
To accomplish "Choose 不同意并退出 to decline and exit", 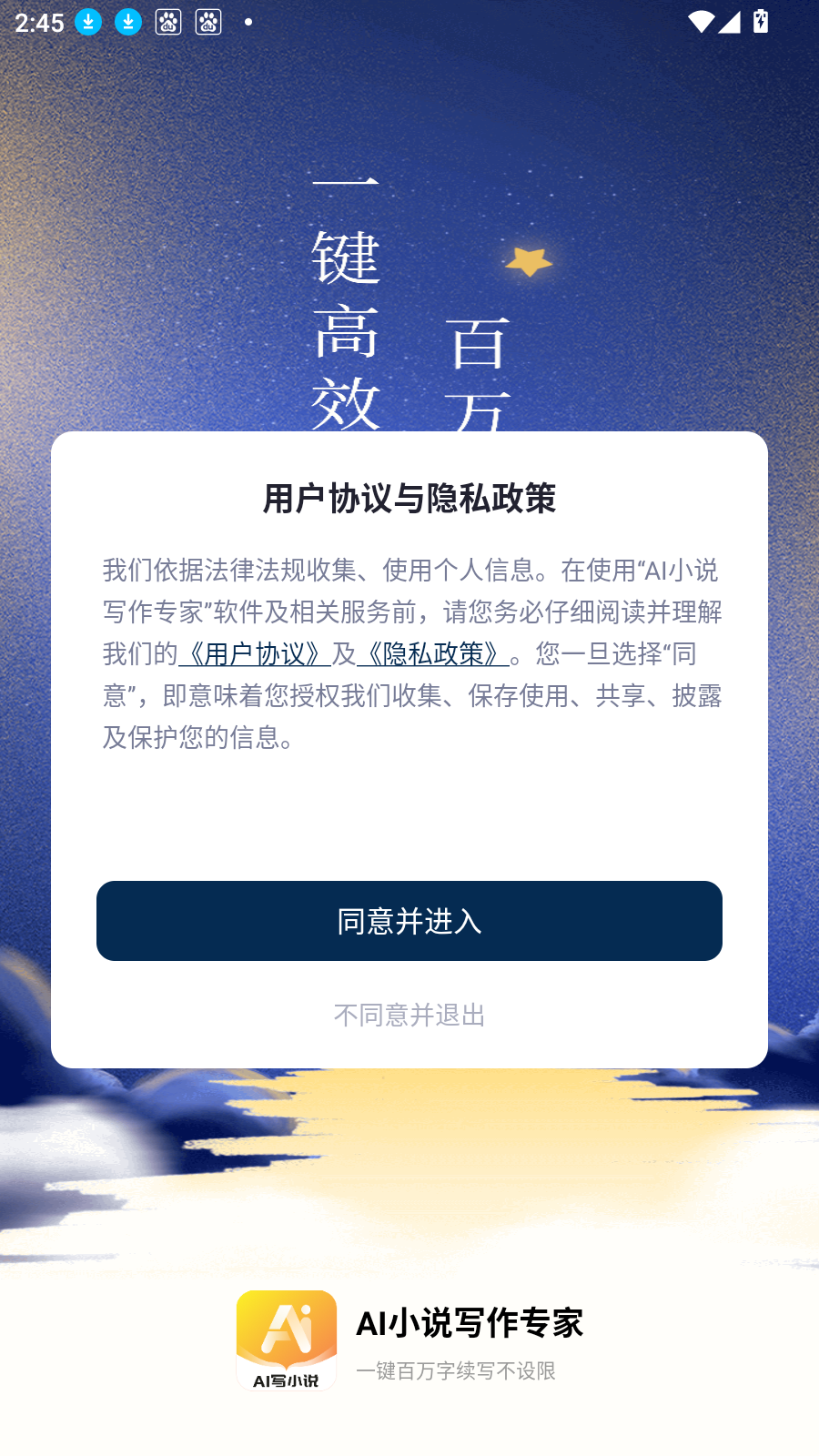I will pyautogui.click(x=409, y=1015).
